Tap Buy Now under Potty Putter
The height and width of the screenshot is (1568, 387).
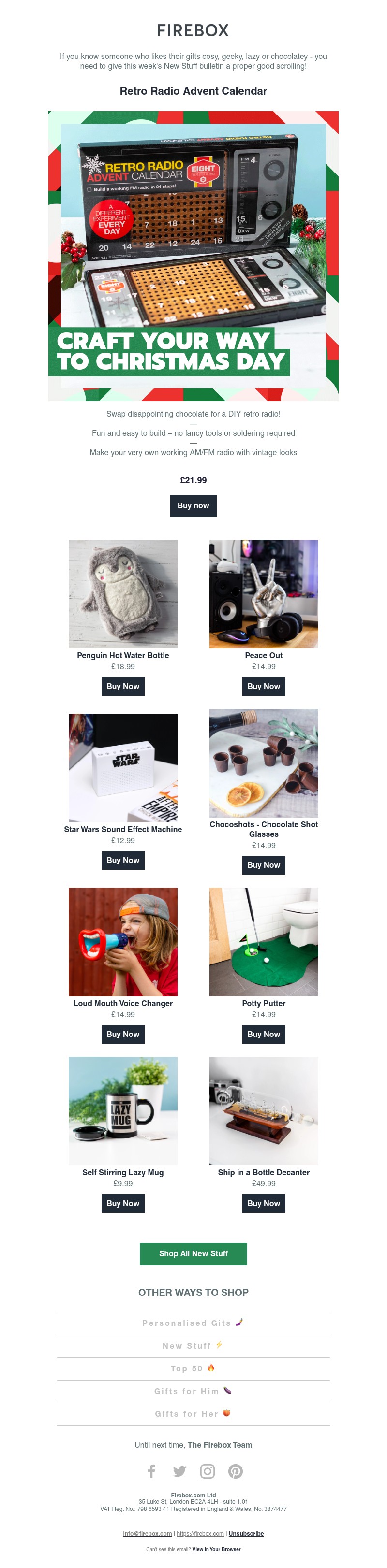pyautogui.click(x=263, y=1034)
